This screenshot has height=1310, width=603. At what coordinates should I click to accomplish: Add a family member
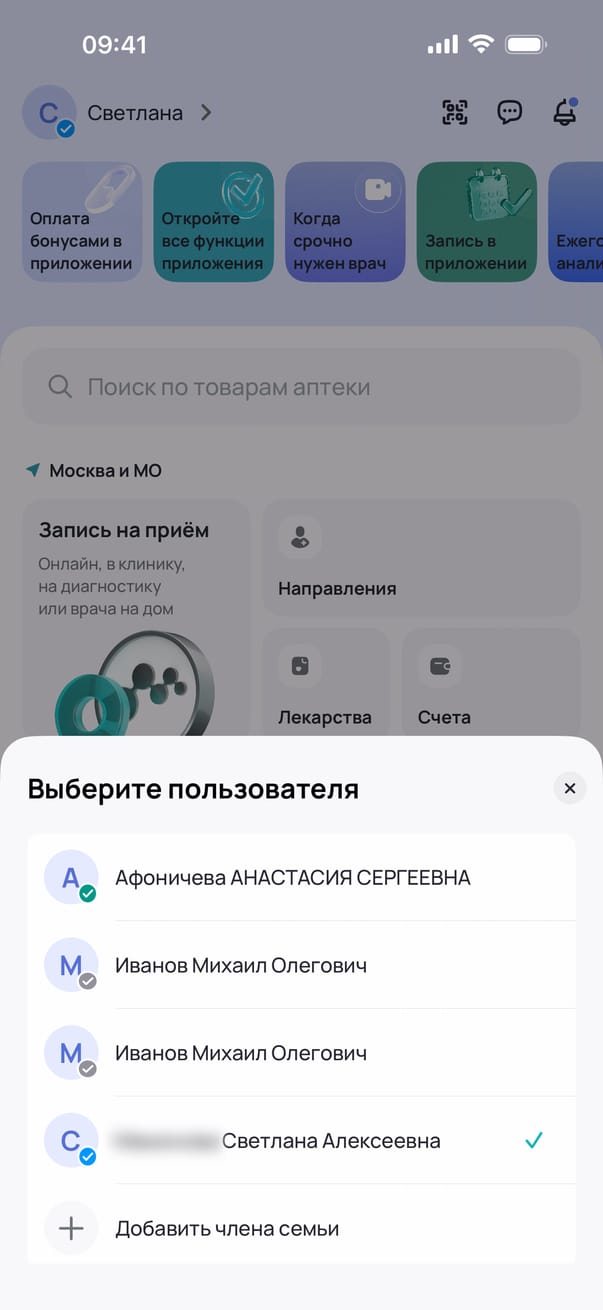click(227, 1229)
